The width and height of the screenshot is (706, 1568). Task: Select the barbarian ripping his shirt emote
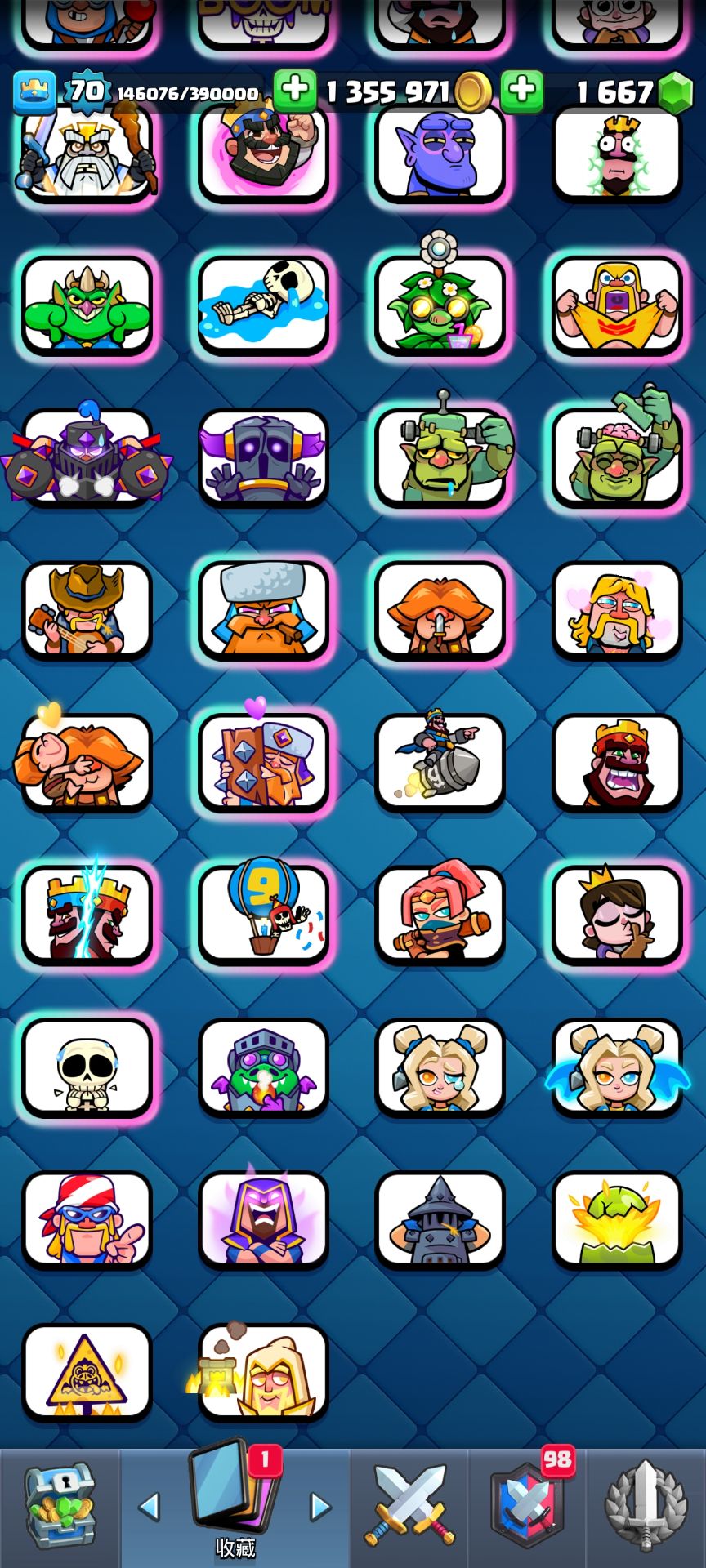click(x=617, y=304)
